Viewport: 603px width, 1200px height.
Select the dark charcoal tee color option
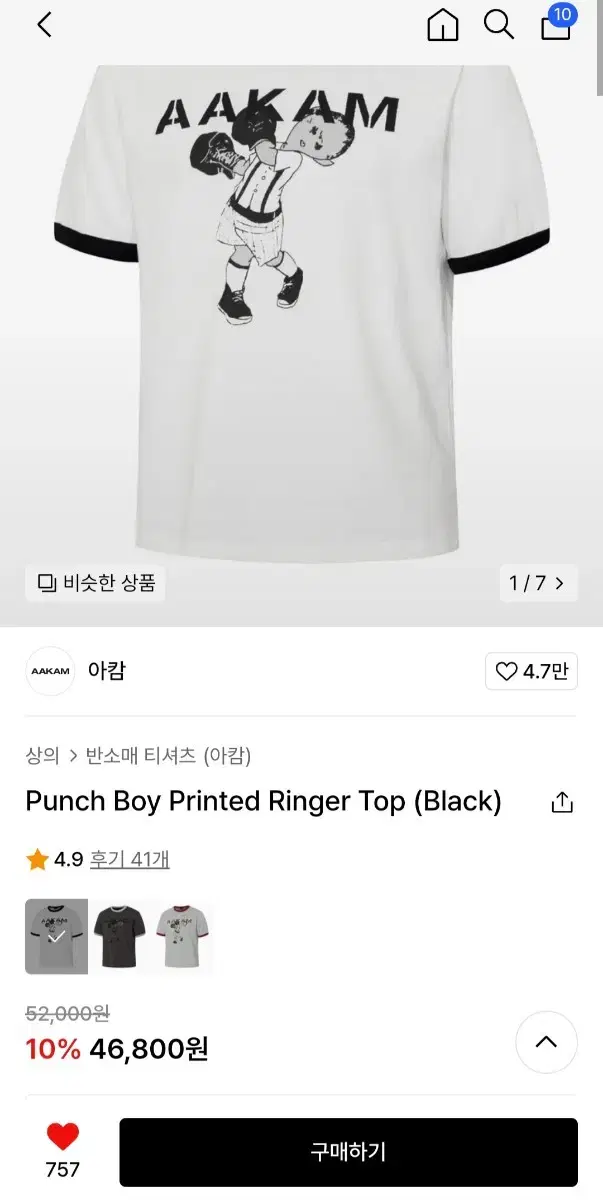pos(120,937)
